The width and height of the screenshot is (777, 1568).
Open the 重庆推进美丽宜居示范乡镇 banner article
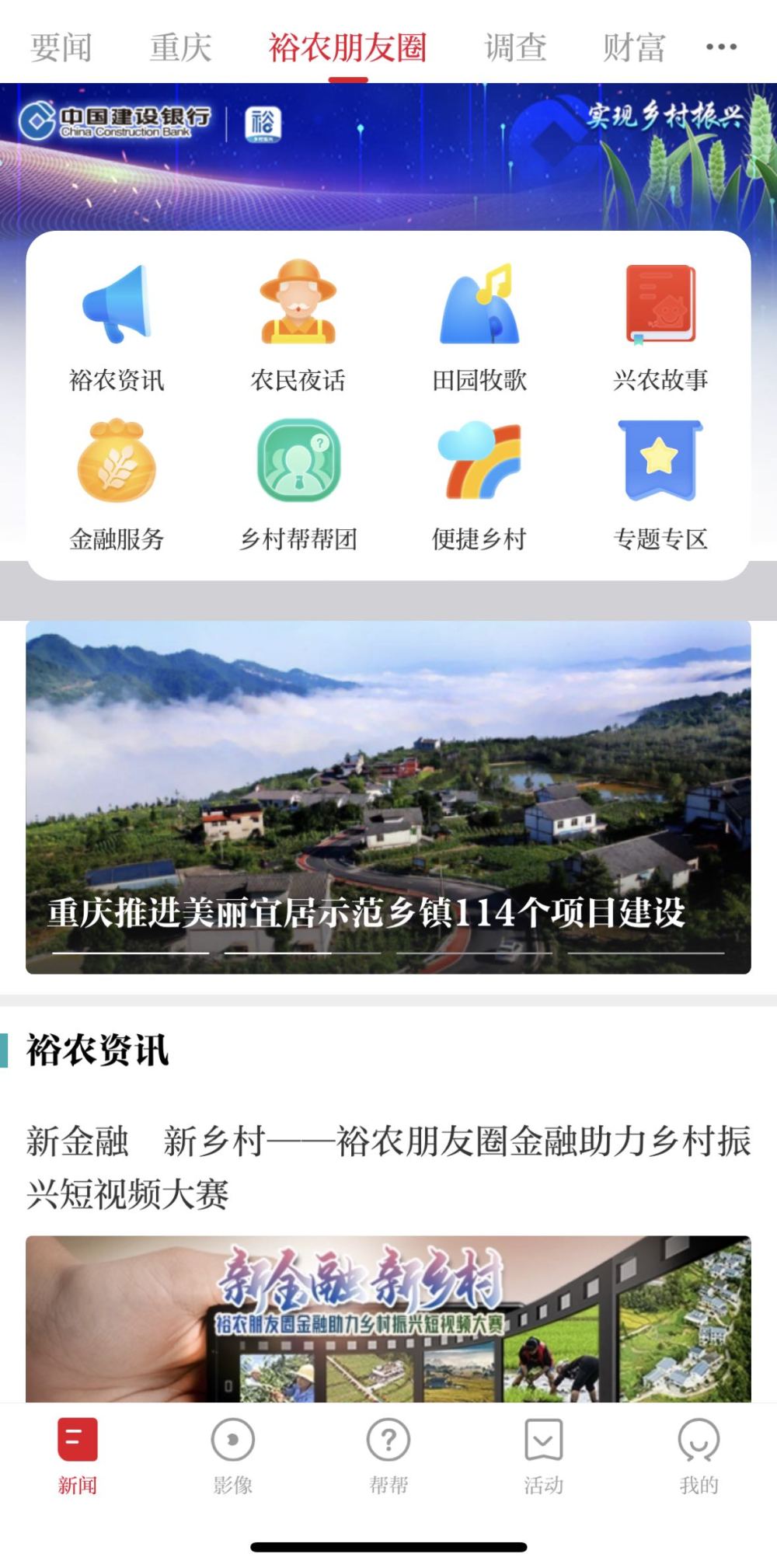tap(388, 796)
